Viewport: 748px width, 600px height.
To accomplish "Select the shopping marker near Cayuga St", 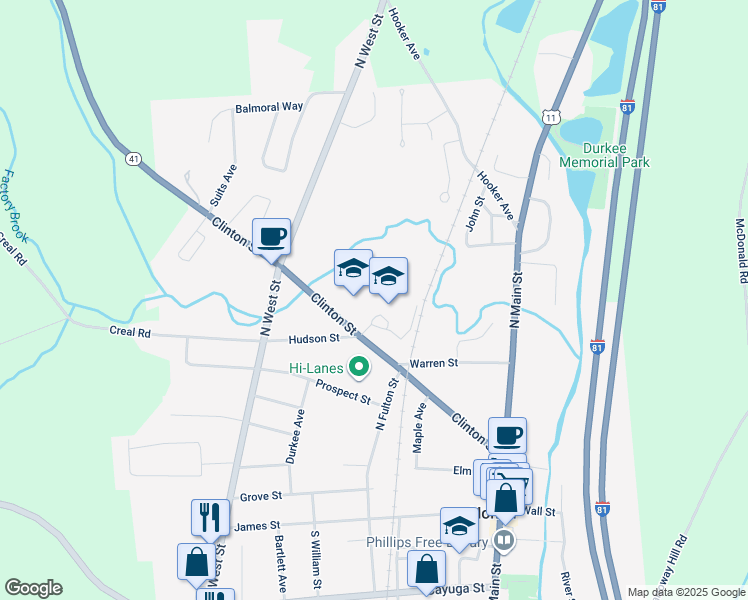I will [x=426, y=569].
